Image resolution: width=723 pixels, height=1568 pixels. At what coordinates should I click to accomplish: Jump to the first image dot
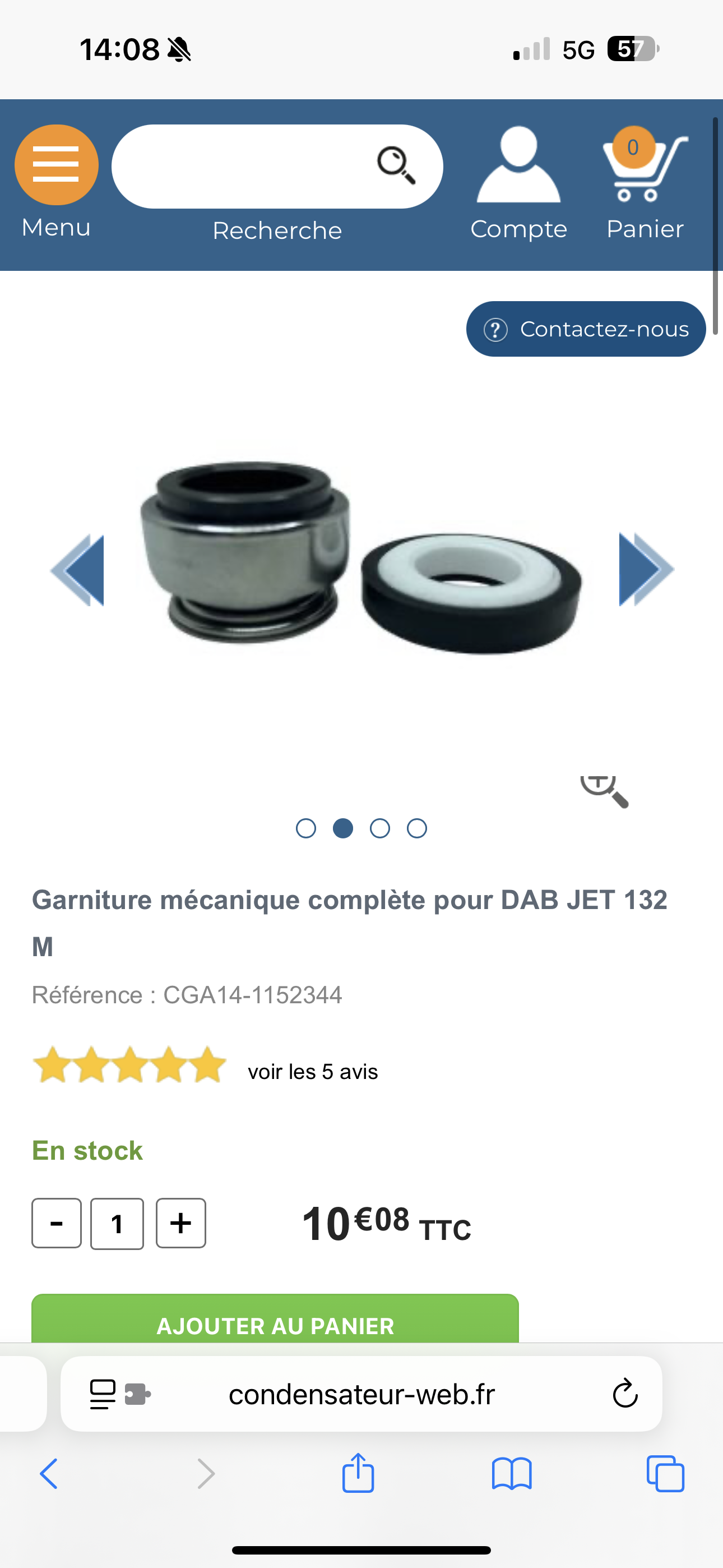point(306,828)
